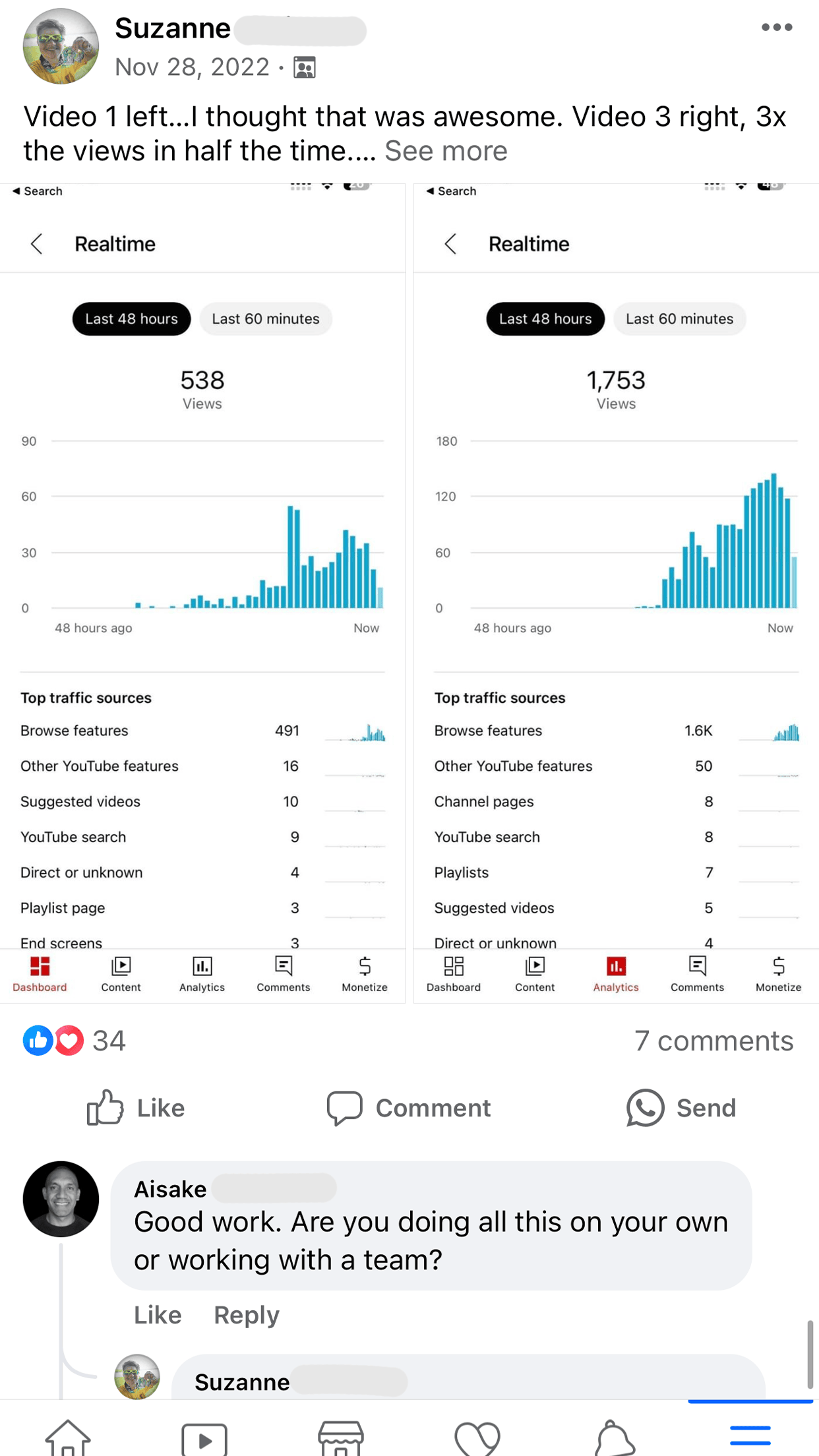The height and width of the screenshot is (1456, 819).
Task: Open the Dating heart tab
Action: [477, 1438]
